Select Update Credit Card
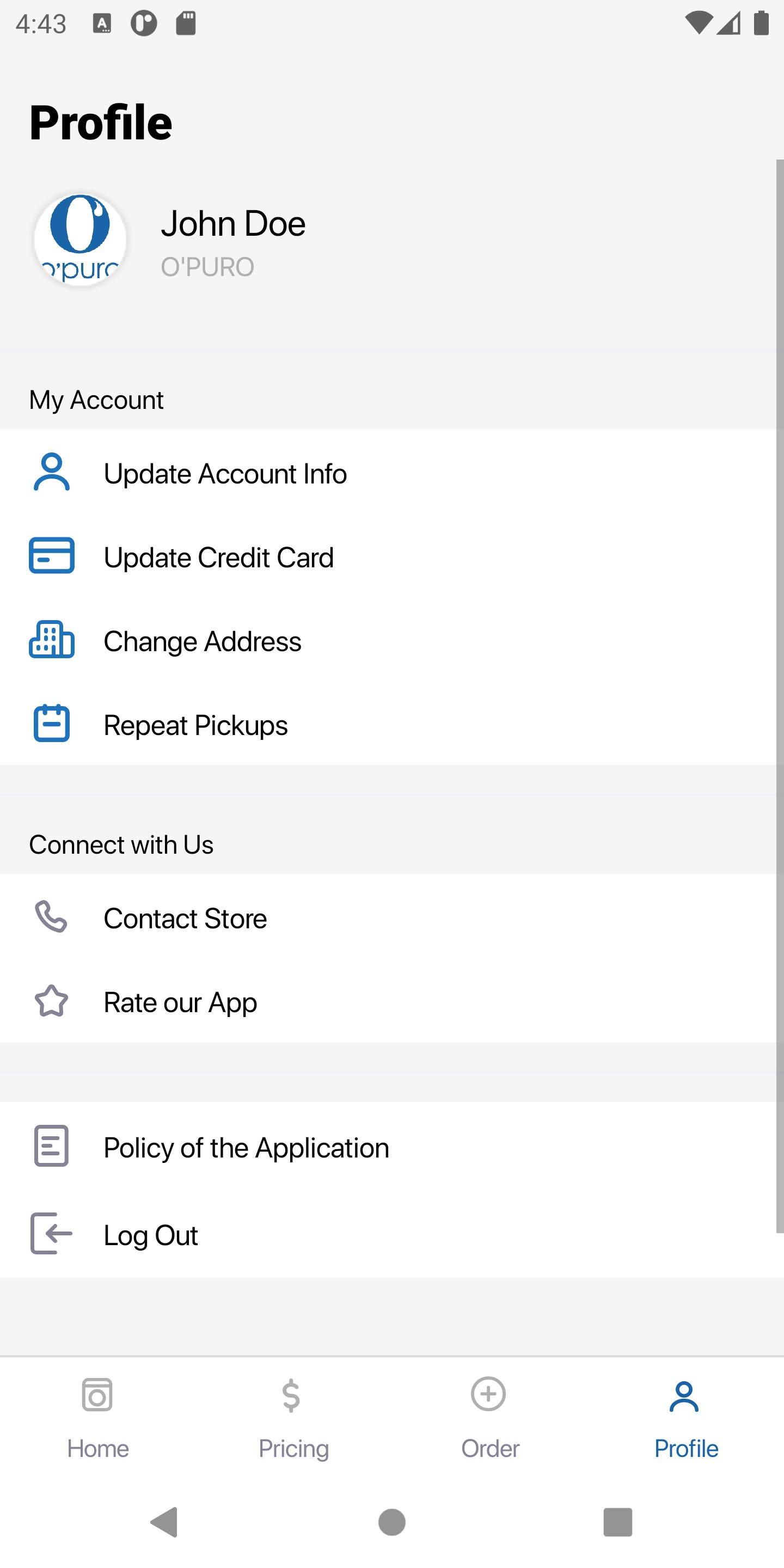 click(x=388, y=556)
